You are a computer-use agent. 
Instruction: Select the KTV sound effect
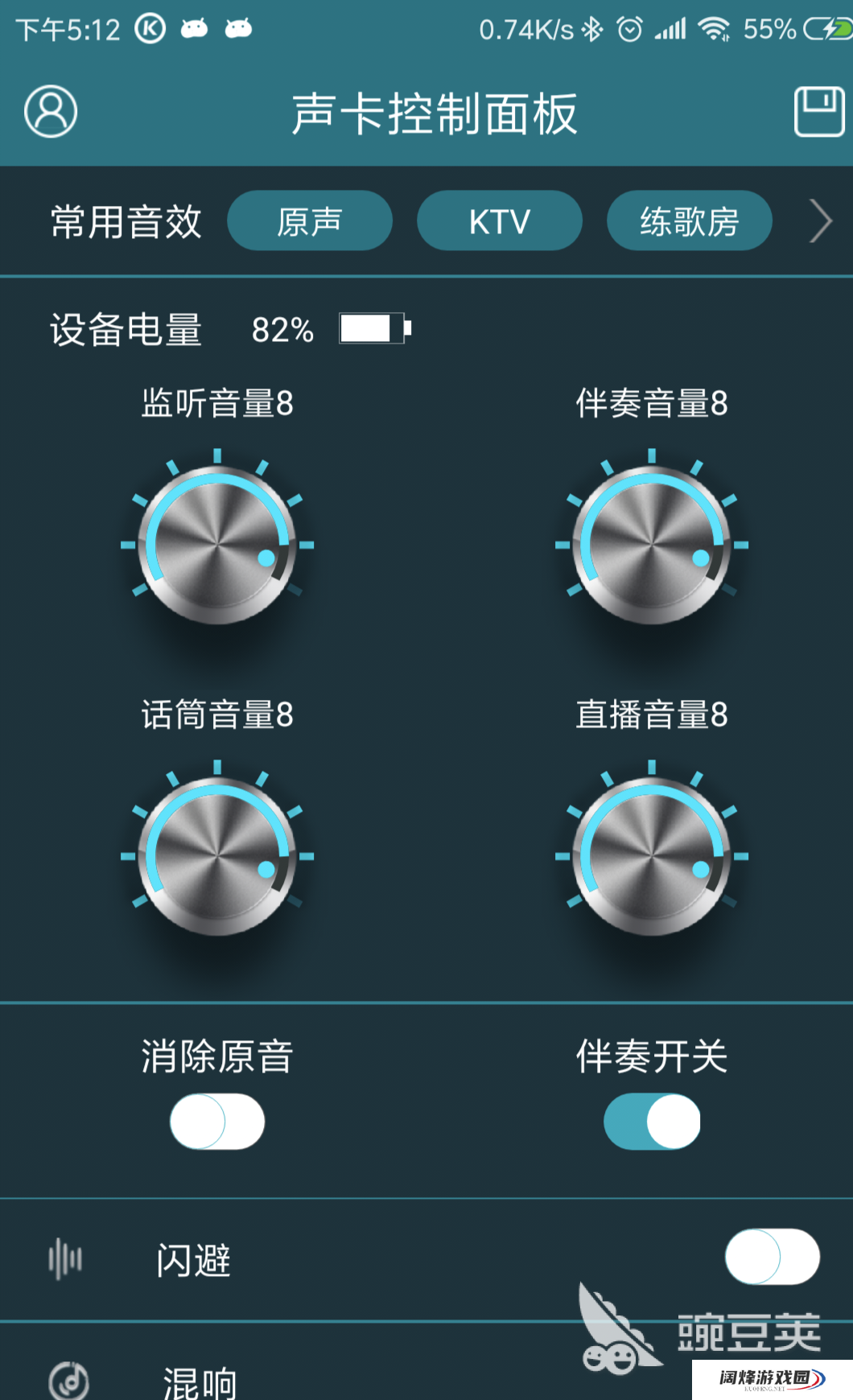(x=499, y=220)
